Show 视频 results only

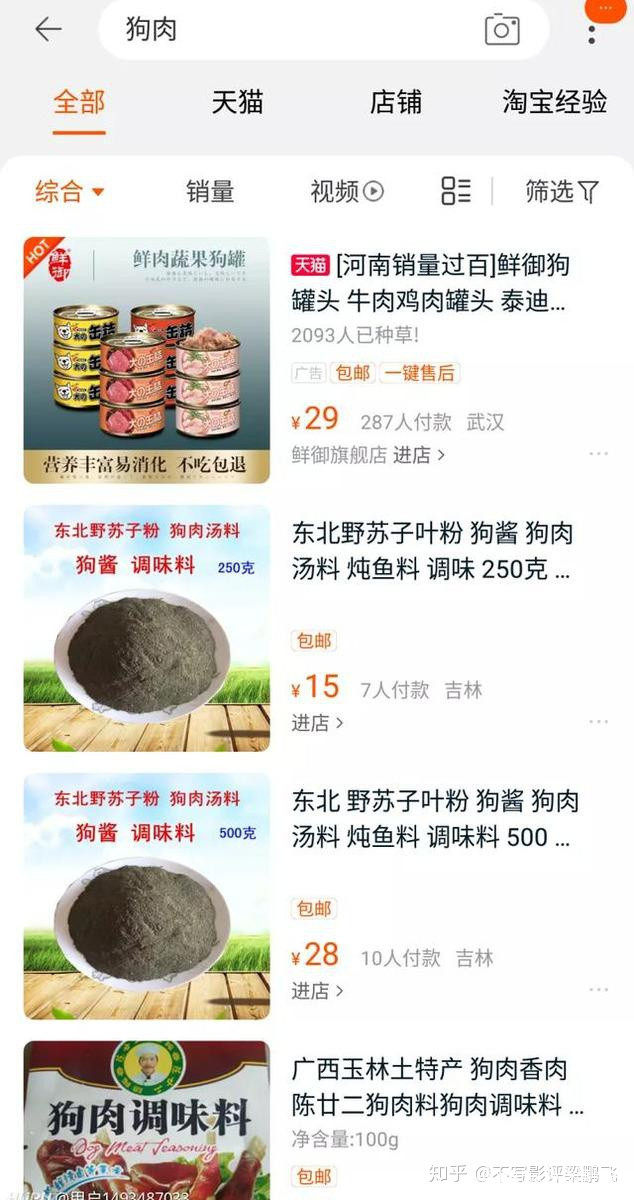pyautogui.click(x=346, y=191)
